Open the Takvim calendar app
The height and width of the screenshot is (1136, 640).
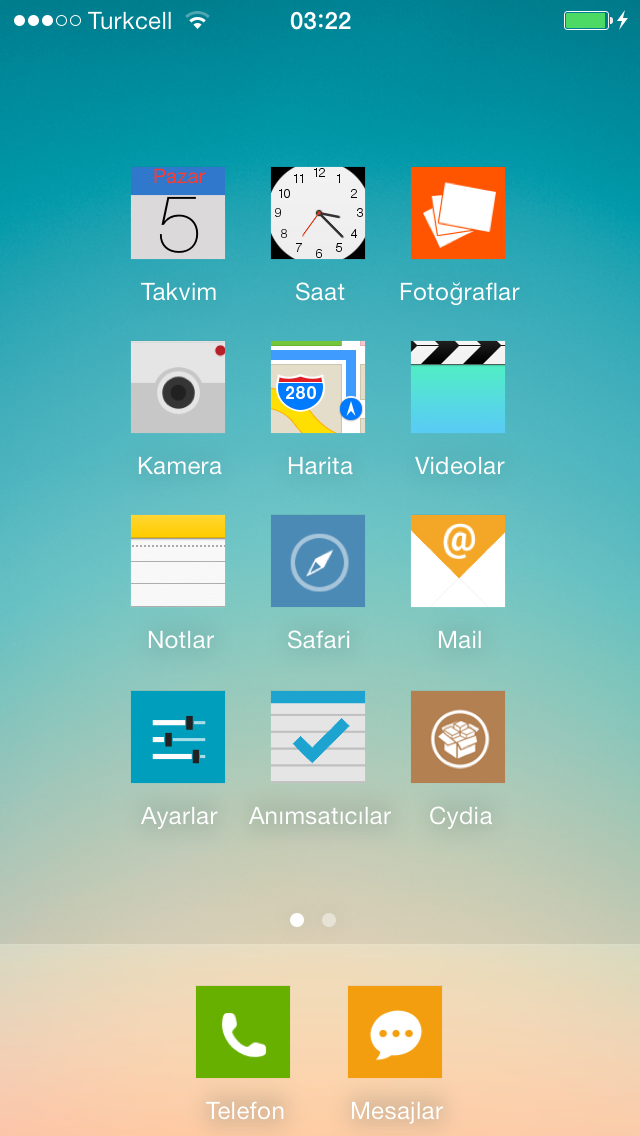click(178, 213)
